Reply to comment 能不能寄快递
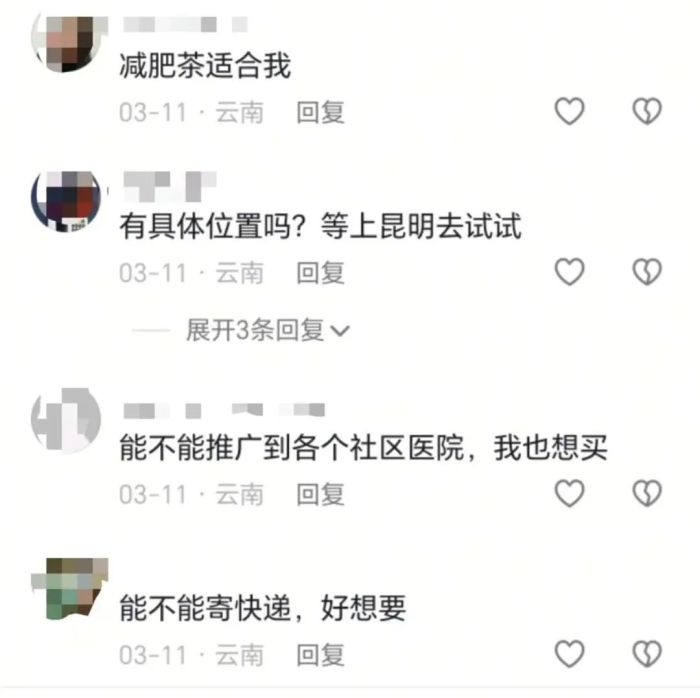 pos(320,655)
